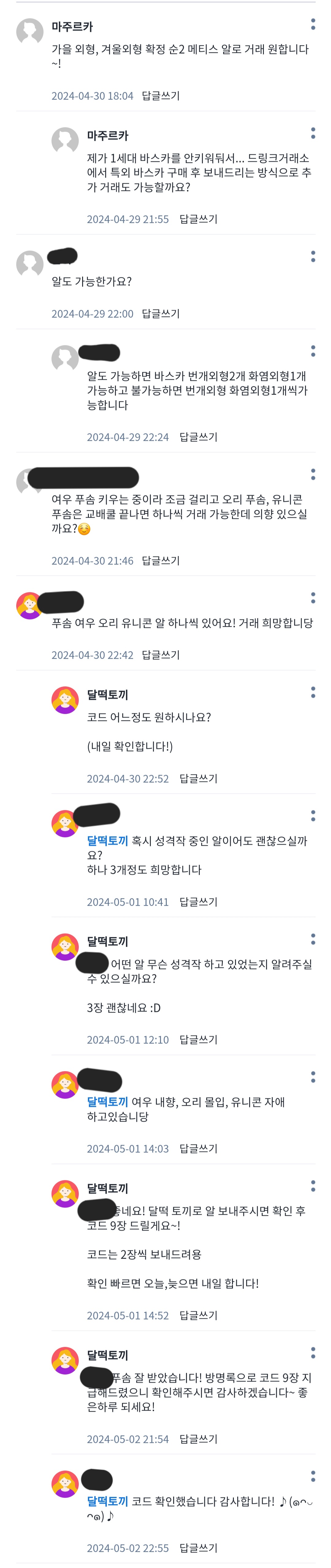Screen dimensions: 331x1568
Task: Reply to the comment dated 2024-05-01 14:52
Action: [x=198, y=1315]
